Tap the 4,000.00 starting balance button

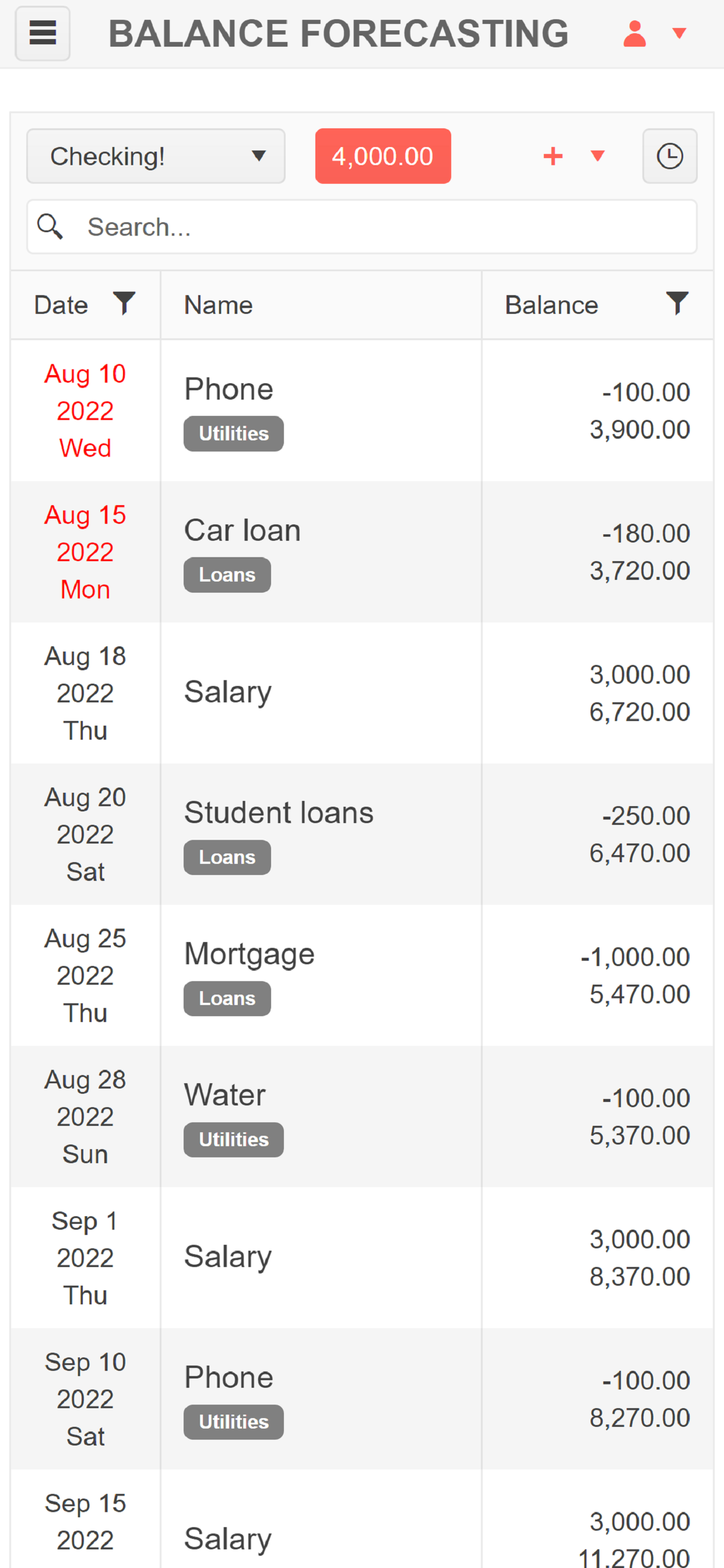[382, 156]
